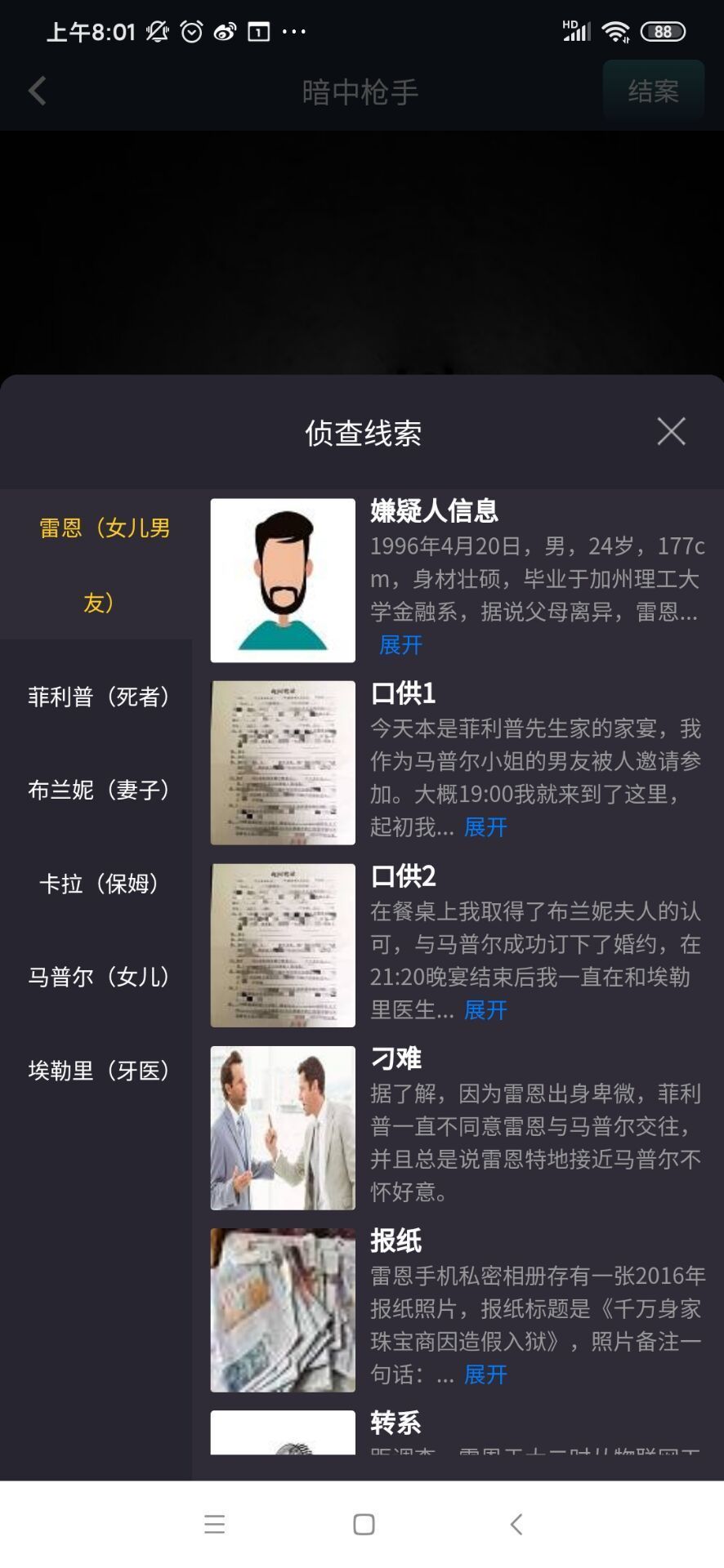
Task: Tap the 结案 close-case button
Action: tap(652, 91)
